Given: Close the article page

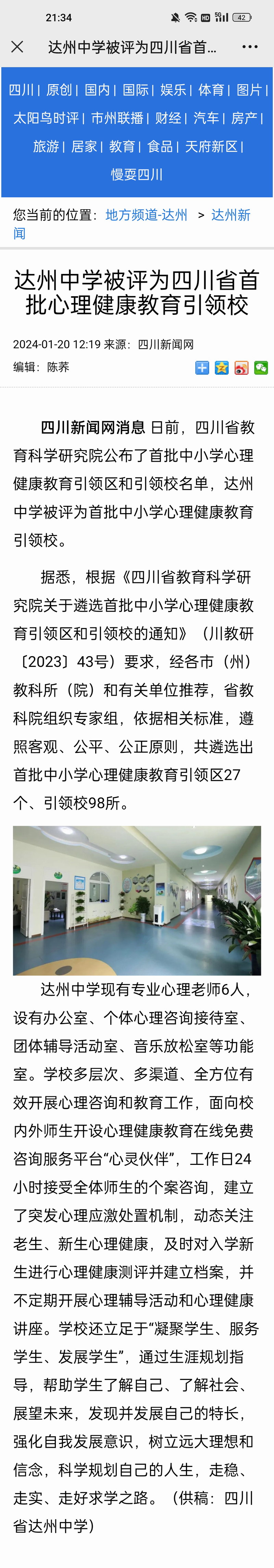Looking at the screenshot, I should [x=18, y=47].
